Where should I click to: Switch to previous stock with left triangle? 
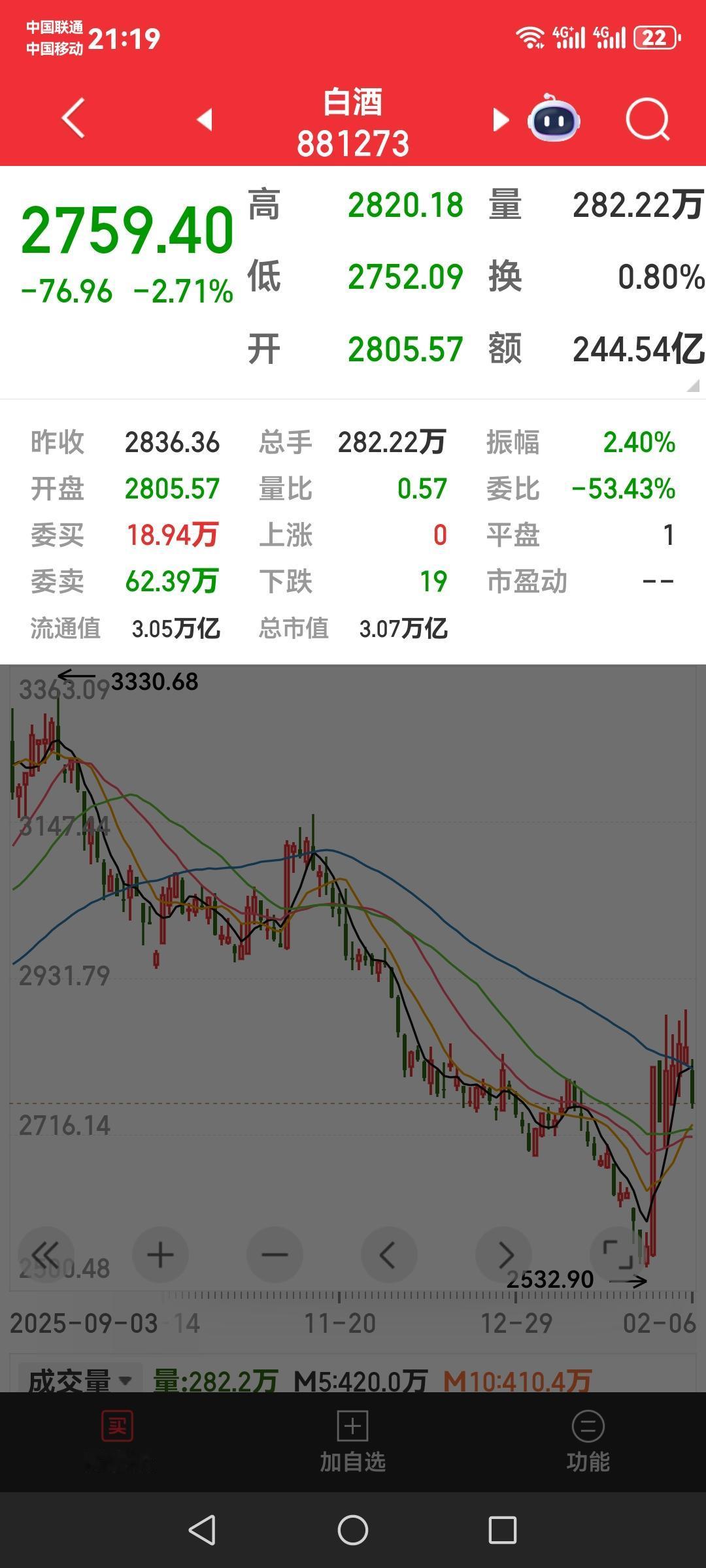click(204, 120)
